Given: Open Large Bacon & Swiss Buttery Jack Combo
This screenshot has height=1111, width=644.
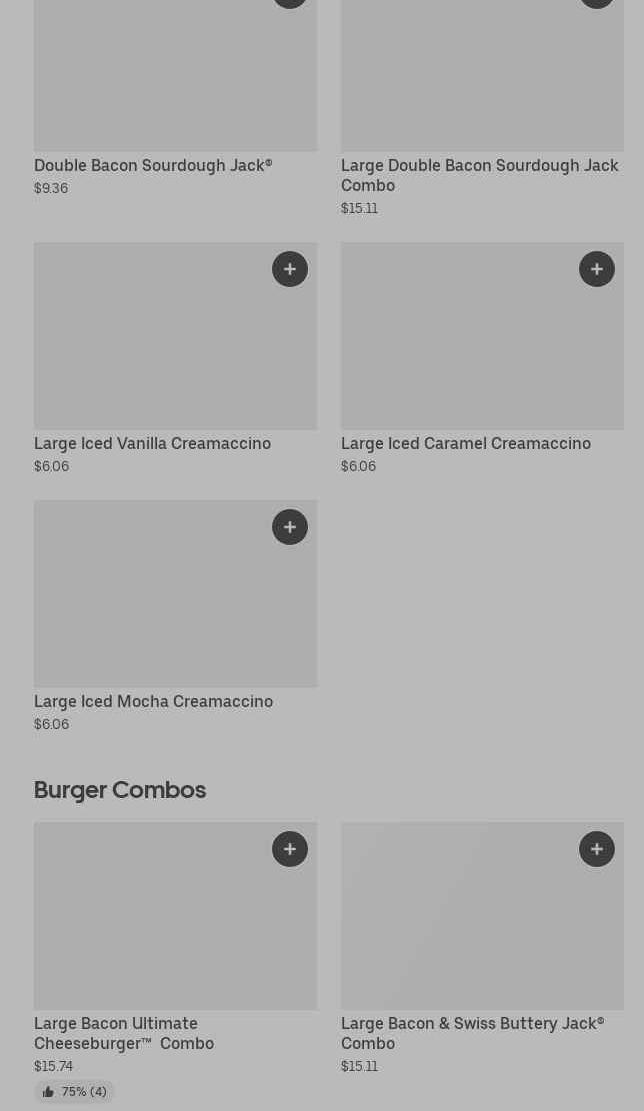Looking at the screenshot, I should 472,1033.
